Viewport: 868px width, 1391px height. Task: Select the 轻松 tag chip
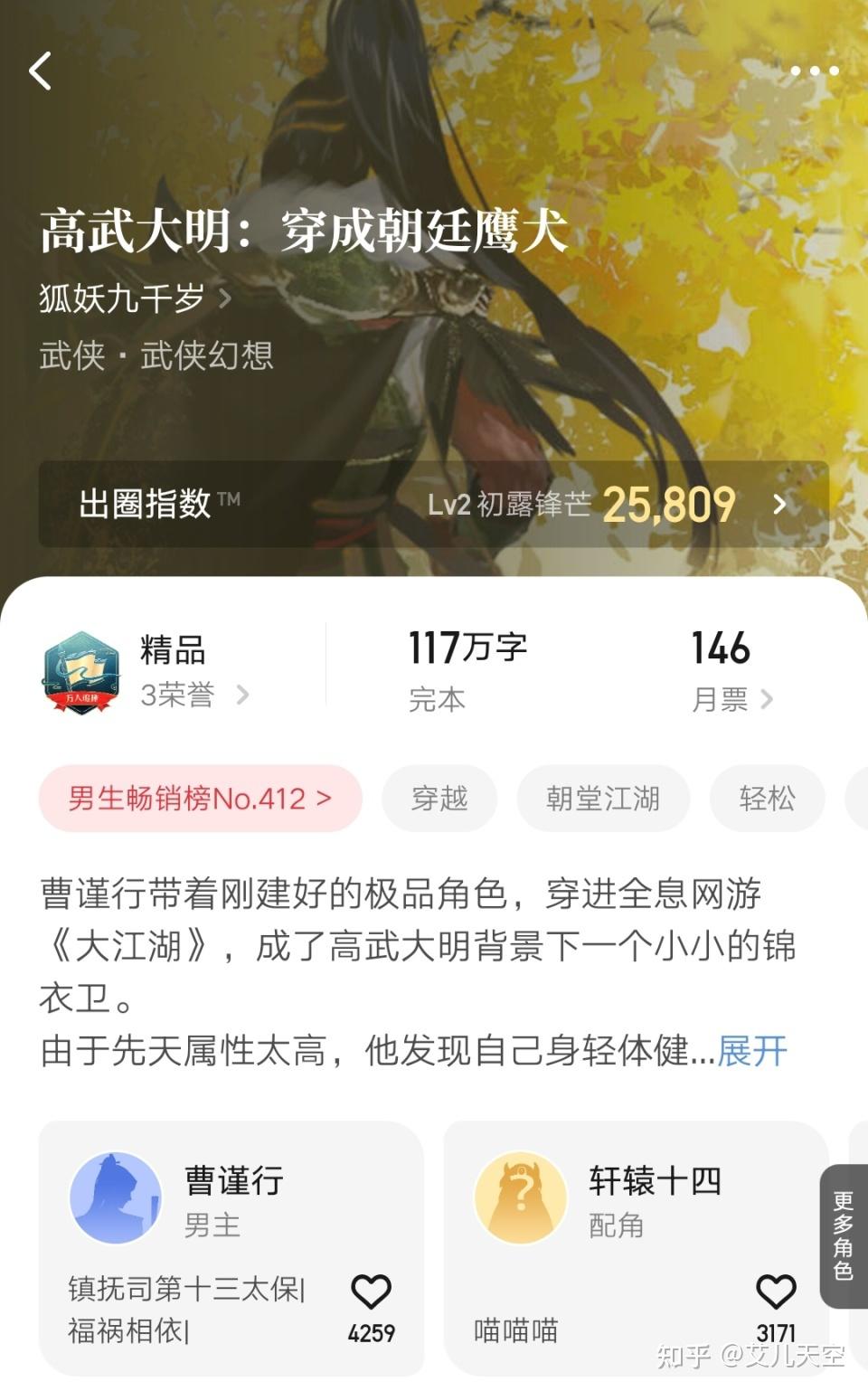[x=767, y=799]
